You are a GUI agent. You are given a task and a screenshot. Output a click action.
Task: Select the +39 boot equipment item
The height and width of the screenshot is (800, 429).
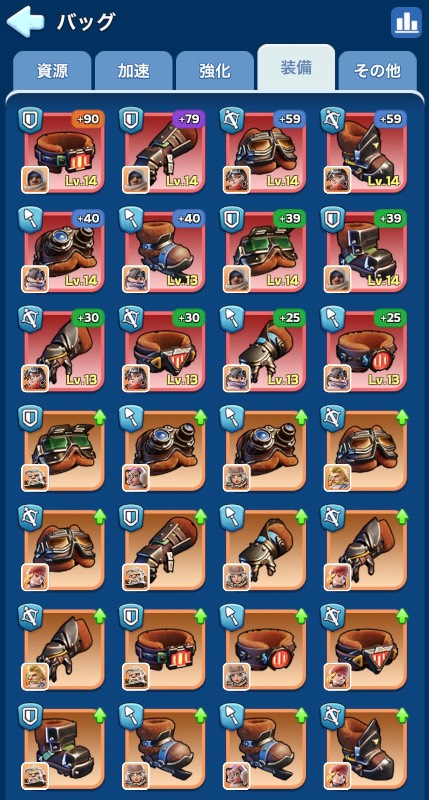365,251
